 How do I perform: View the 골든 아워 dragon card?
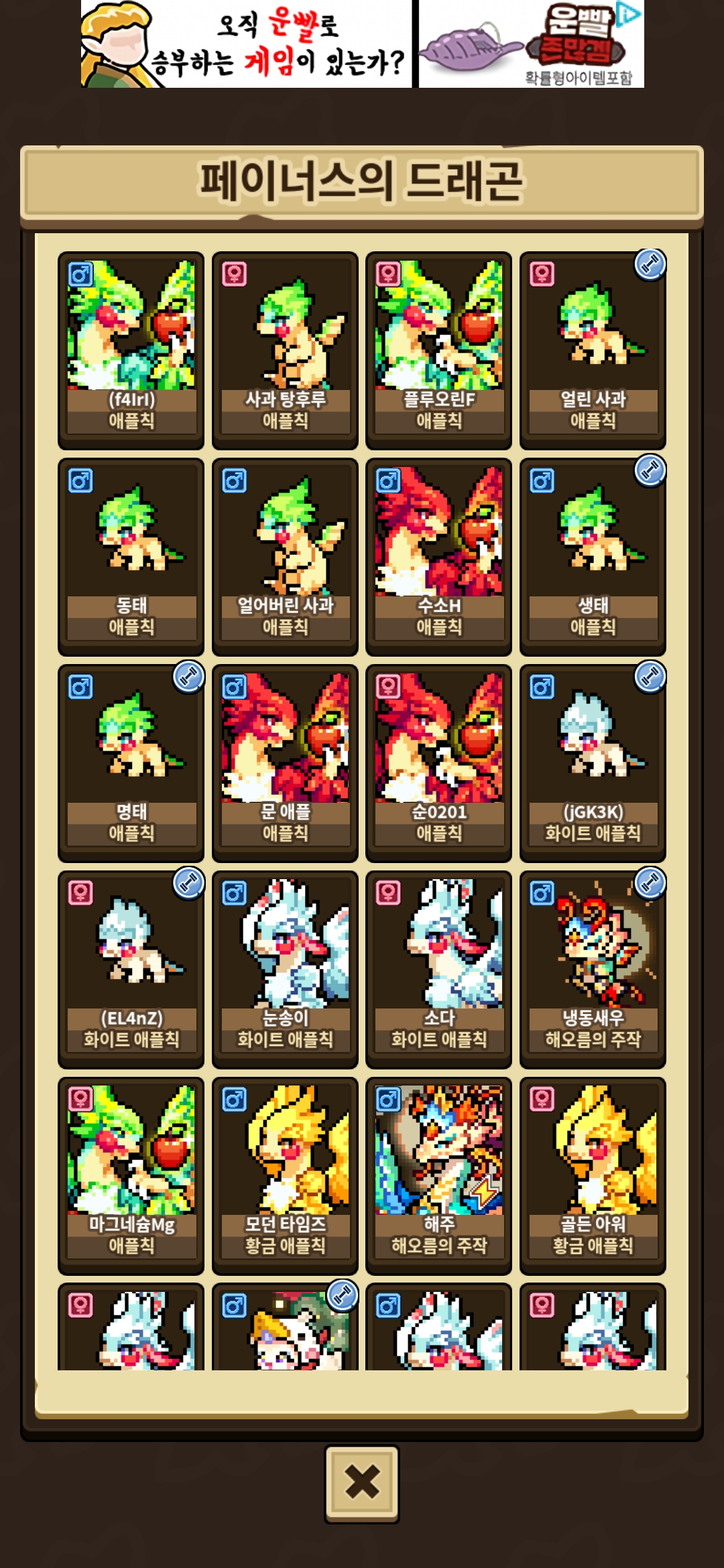point(593,1175)
